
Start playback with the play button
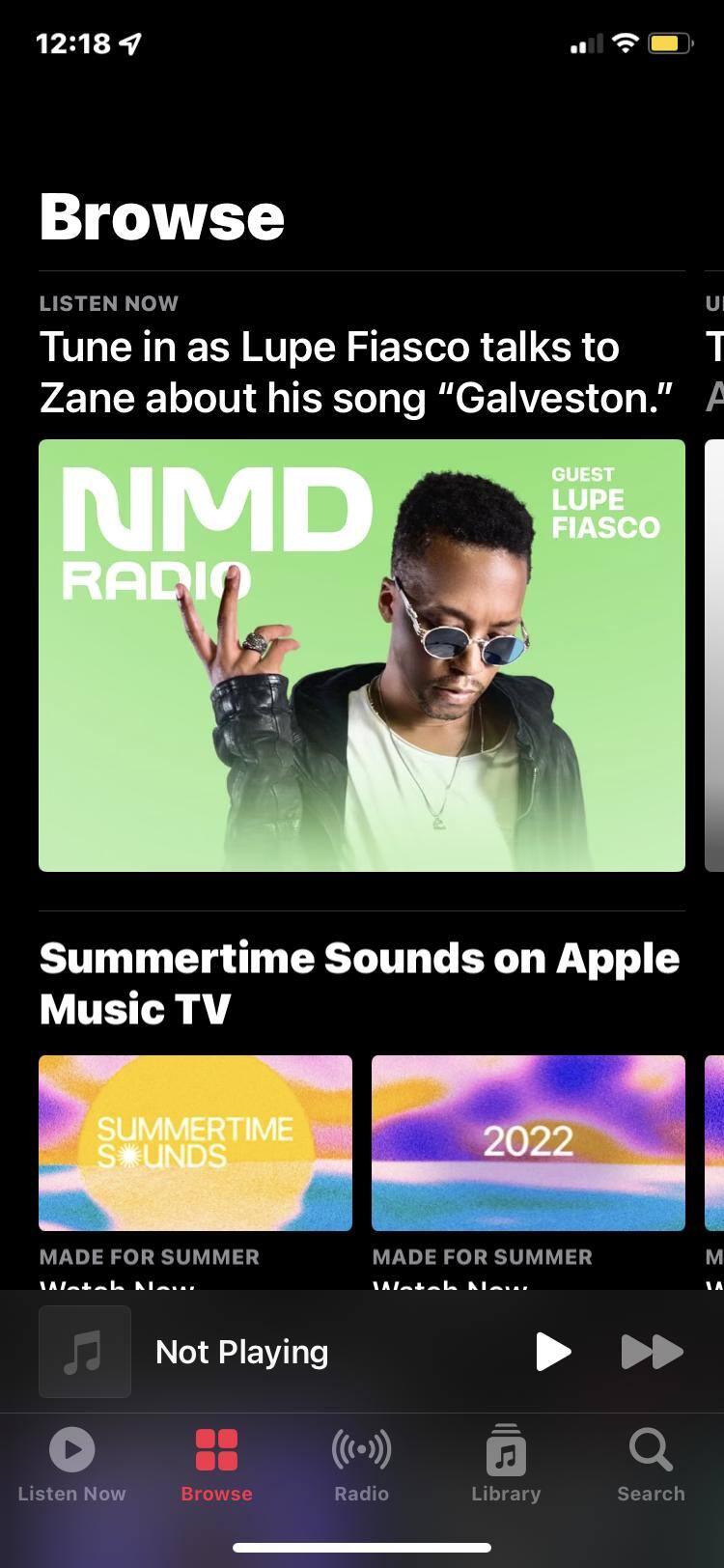[x=552, y=1351]
